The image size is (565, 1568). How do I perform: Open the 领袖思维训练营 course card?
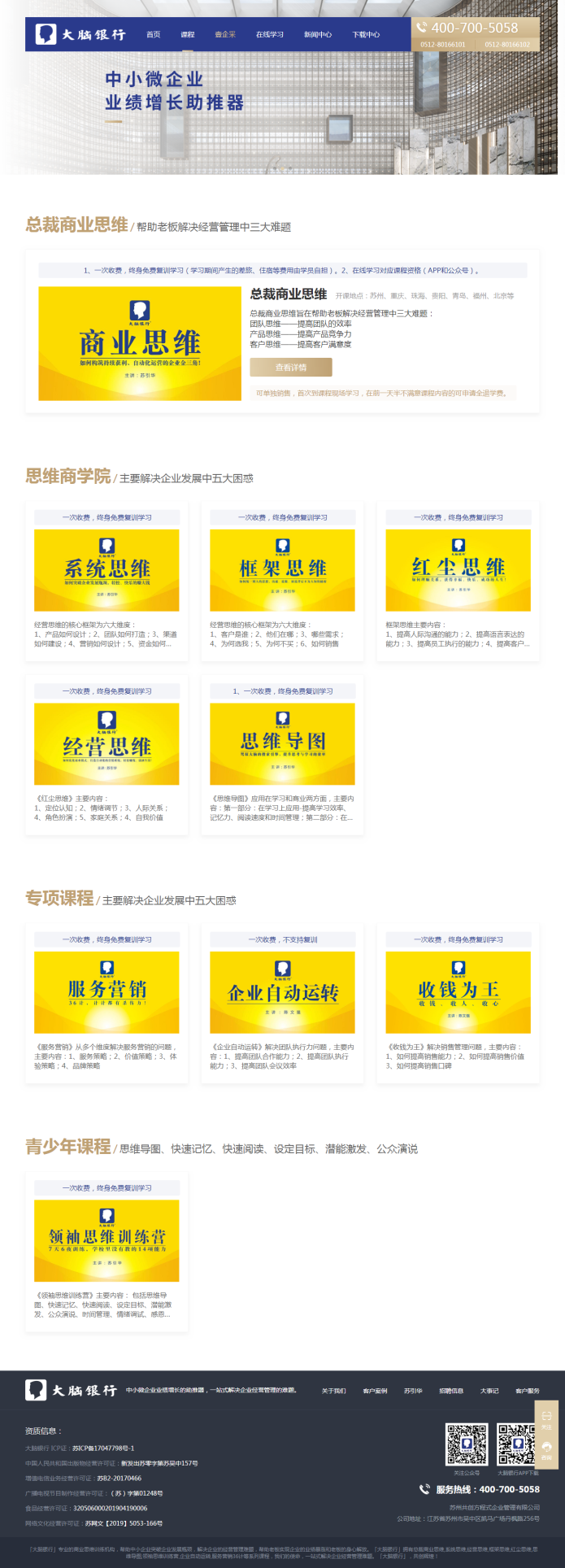pyautogui.click(x=106, y=1240)
